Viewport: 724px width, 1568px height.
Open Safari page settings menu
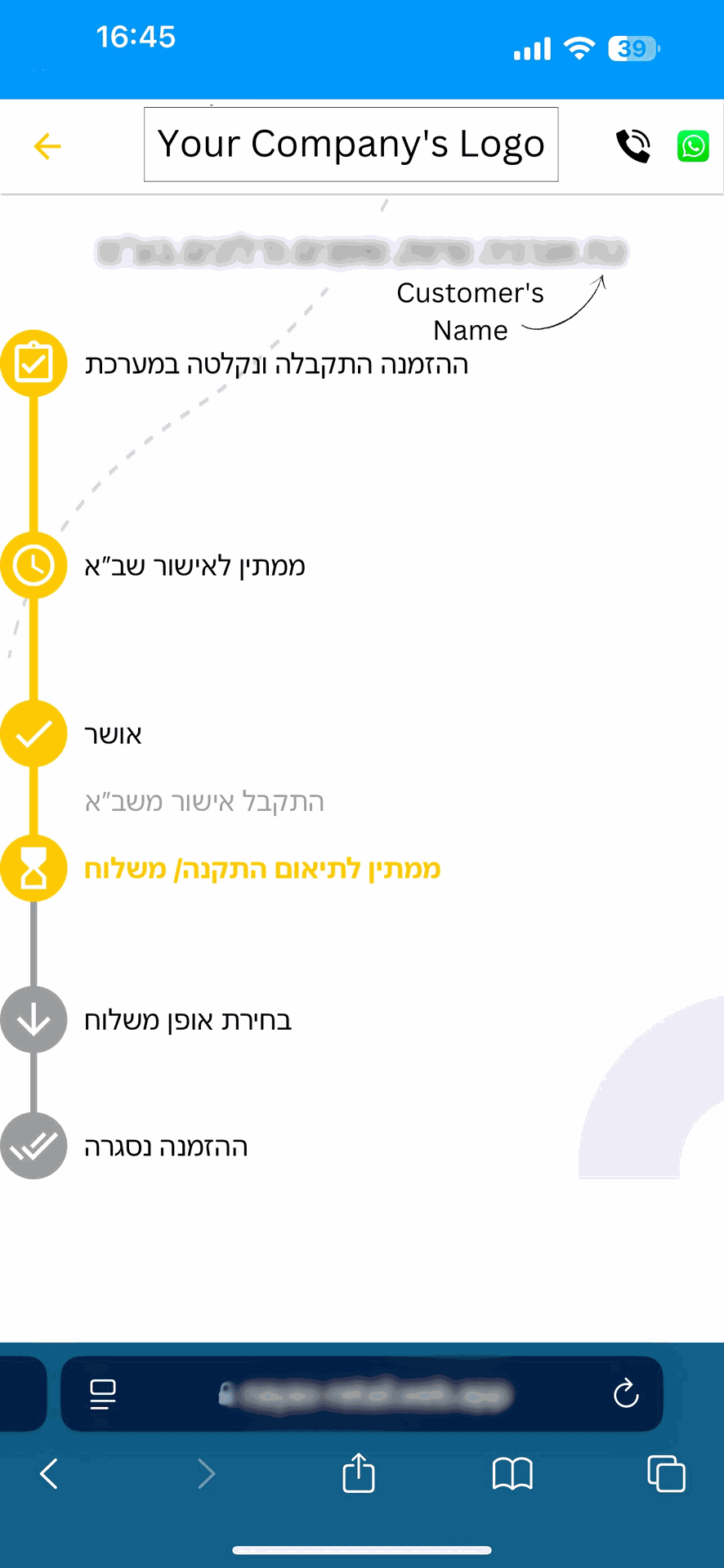[x=103, y=1394]
